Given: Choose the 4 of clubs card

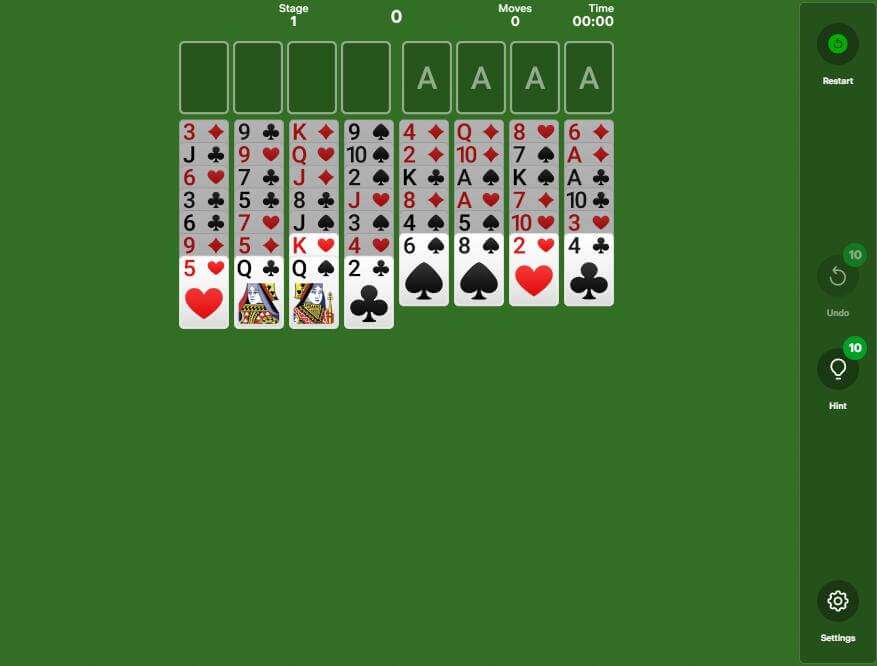Looking at the screenshot, I should tap(589, 271).
